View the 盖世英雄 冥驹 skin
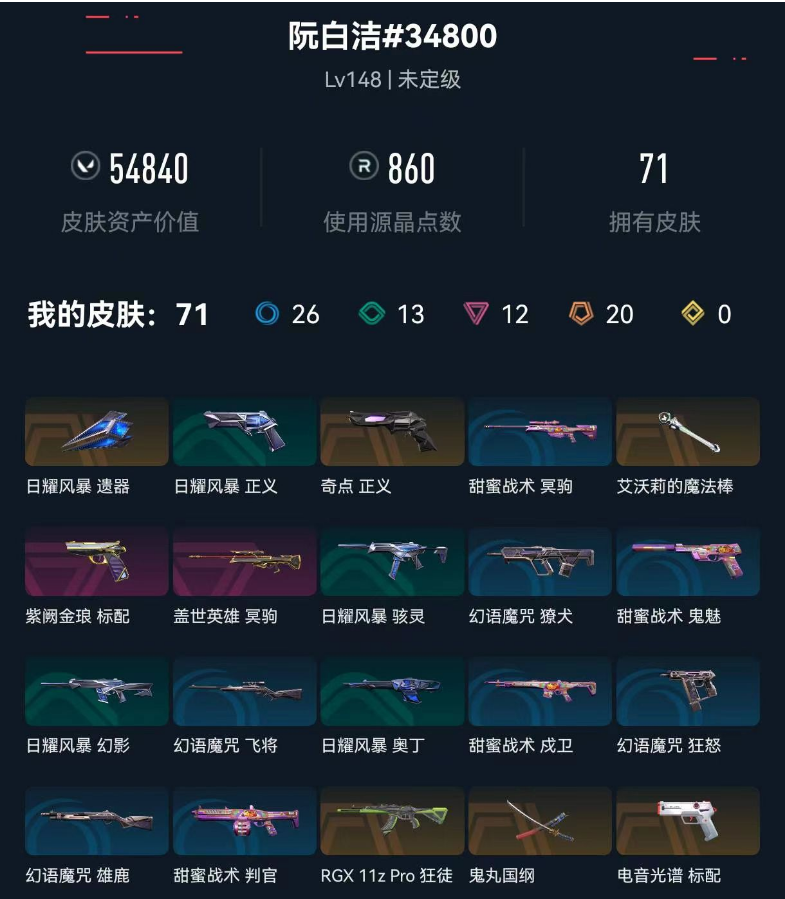This screenshot has height=899, width=785. click(245, 562)
